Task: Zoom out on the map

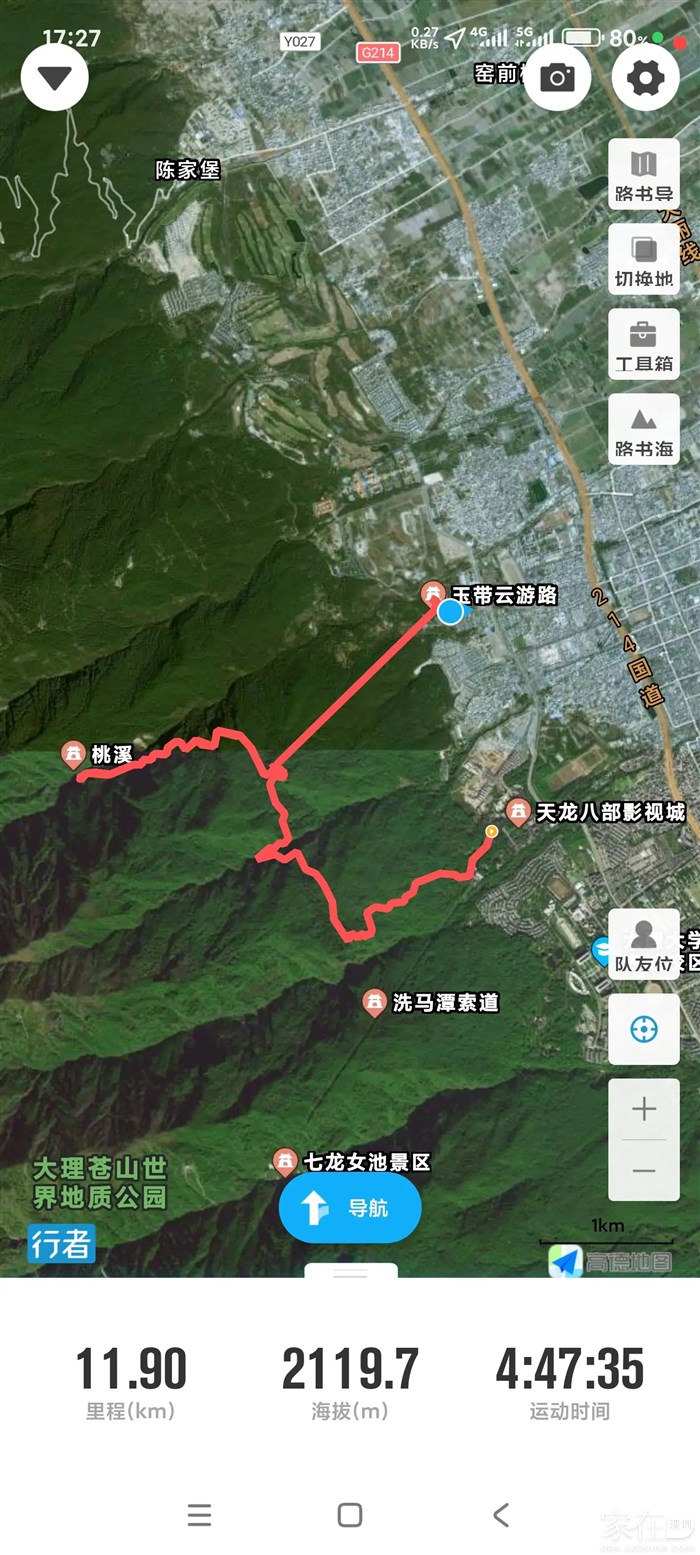Action: 644,1170
